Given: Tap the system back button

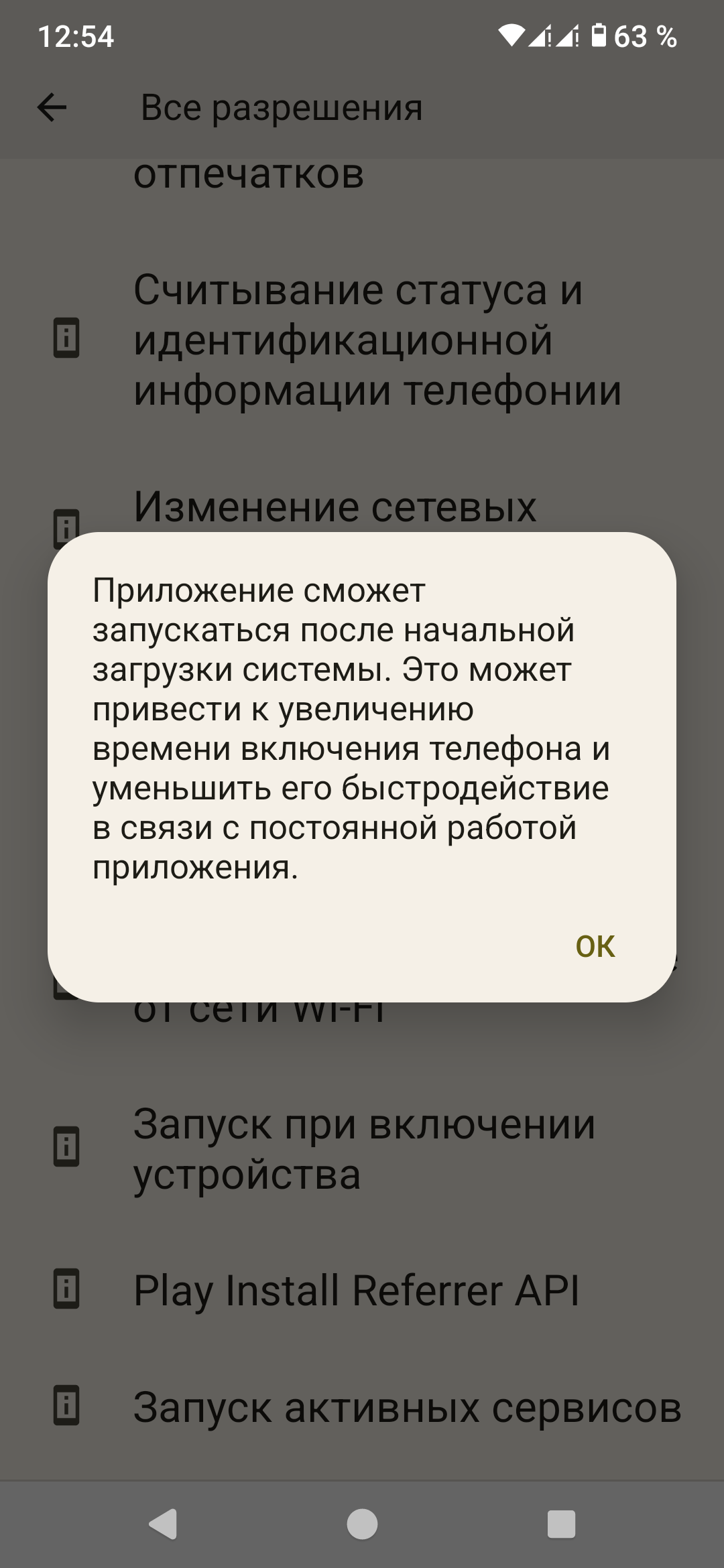Looking at the screenshot, I should pos(163,1524).
